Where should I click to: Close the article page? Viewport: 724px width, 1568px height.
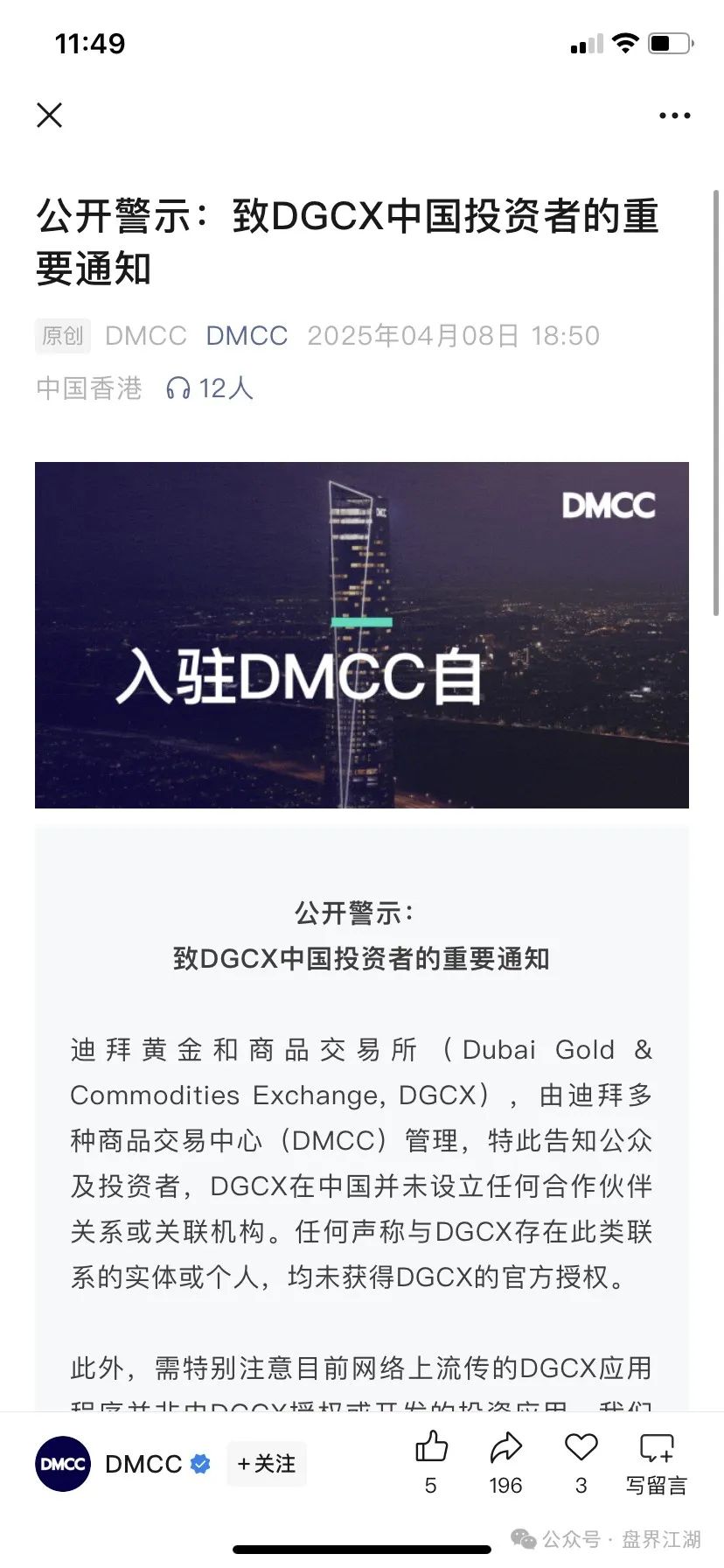tap(50, 115)
